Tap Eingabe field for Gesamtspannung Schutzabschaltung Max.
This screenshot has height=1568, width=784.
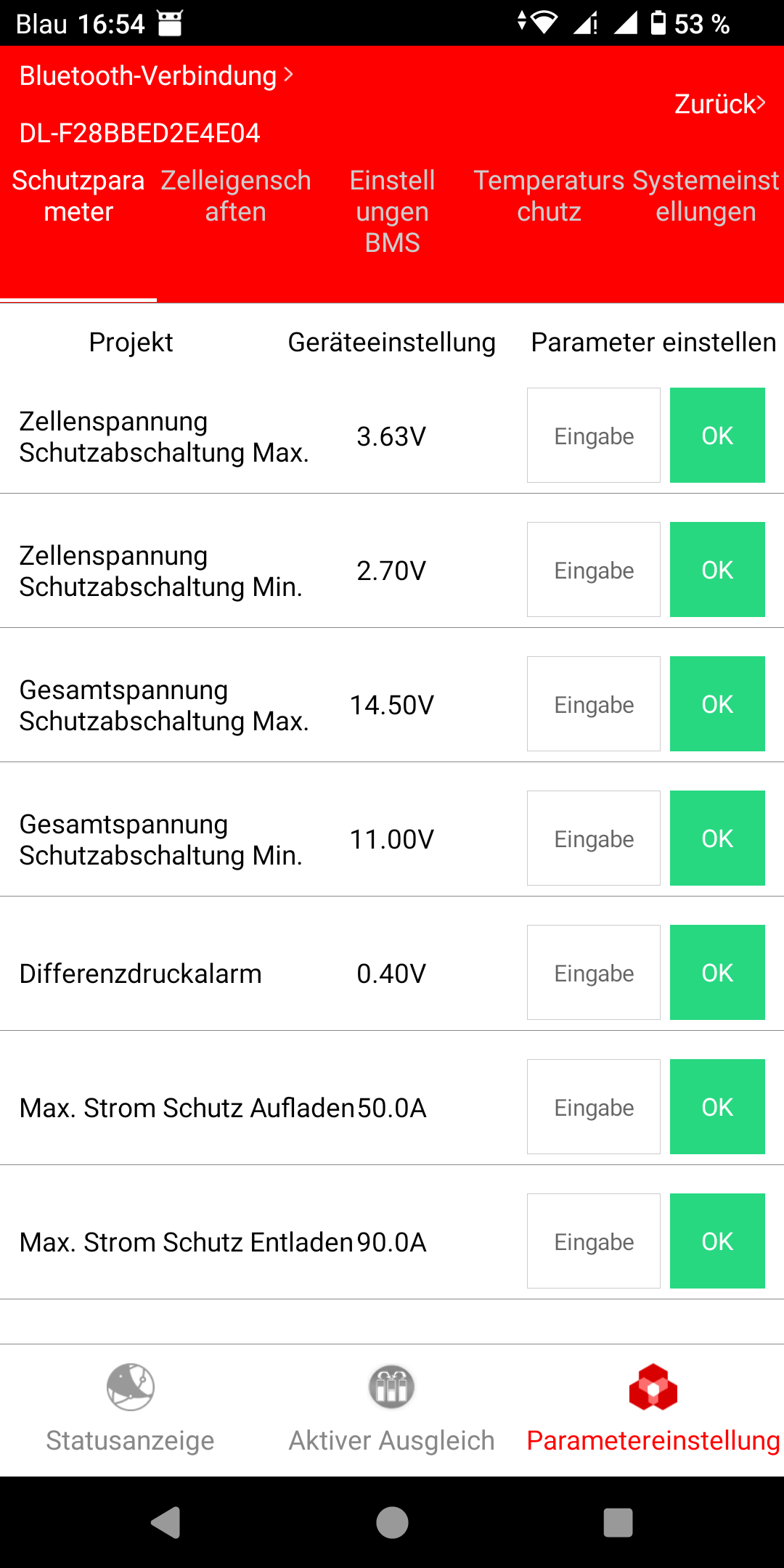(594, 704)
